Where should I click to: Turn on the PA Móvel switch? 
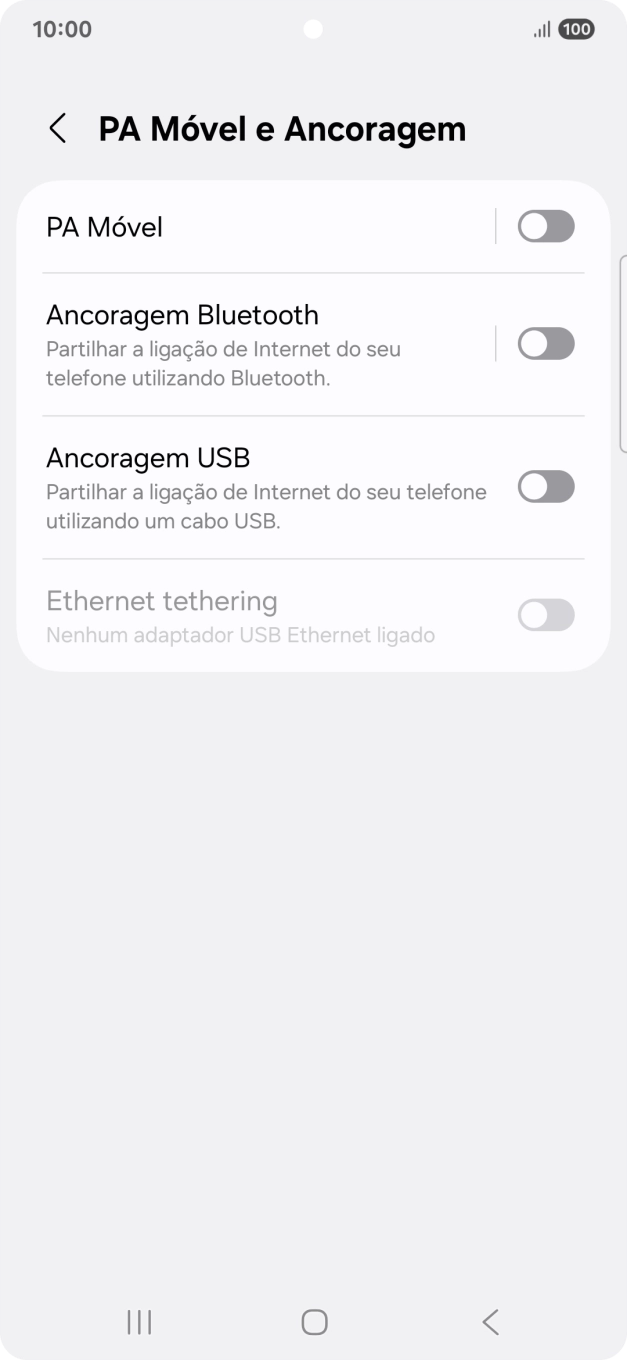545,227
